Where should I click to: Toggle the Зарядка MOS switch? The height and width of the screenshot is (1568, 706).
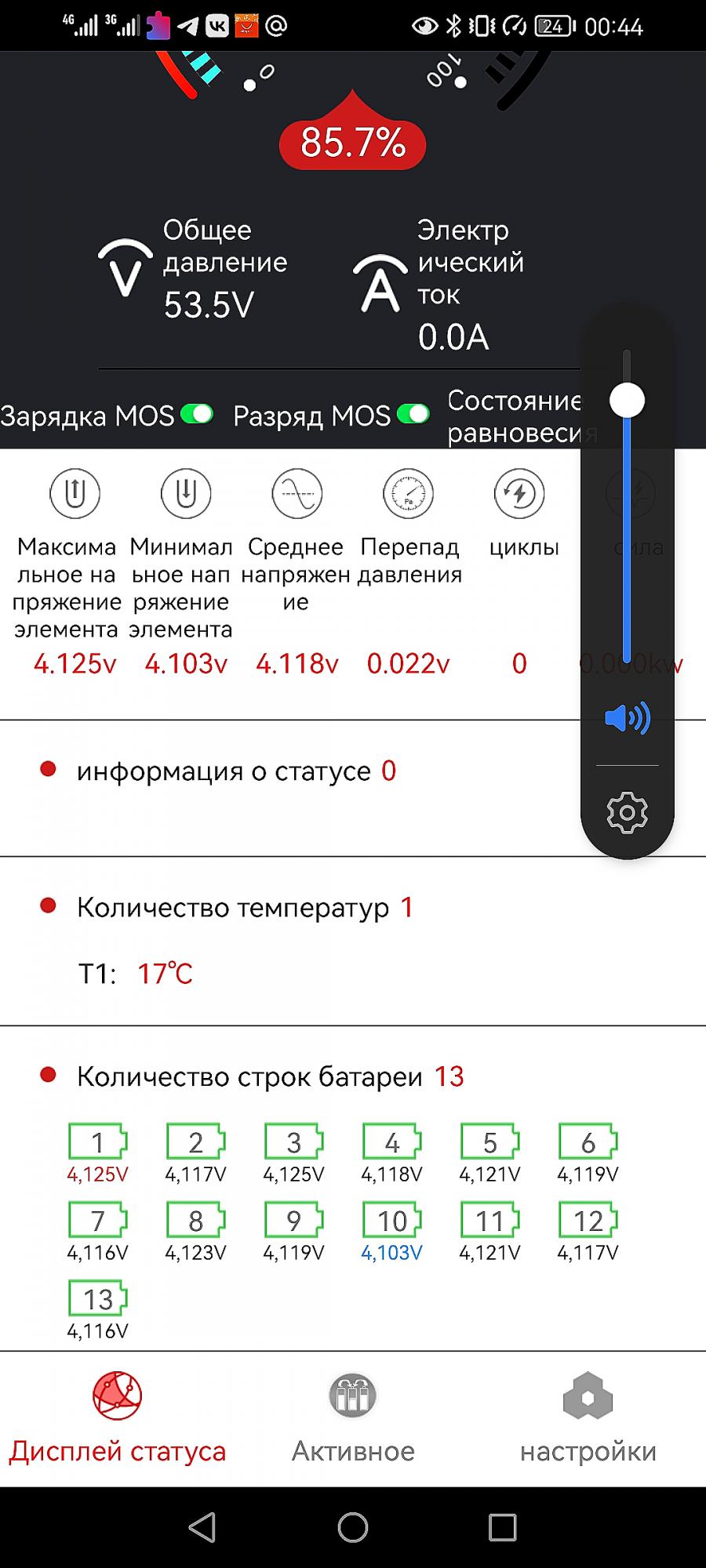pyautogui.click(x=197, y=414)
